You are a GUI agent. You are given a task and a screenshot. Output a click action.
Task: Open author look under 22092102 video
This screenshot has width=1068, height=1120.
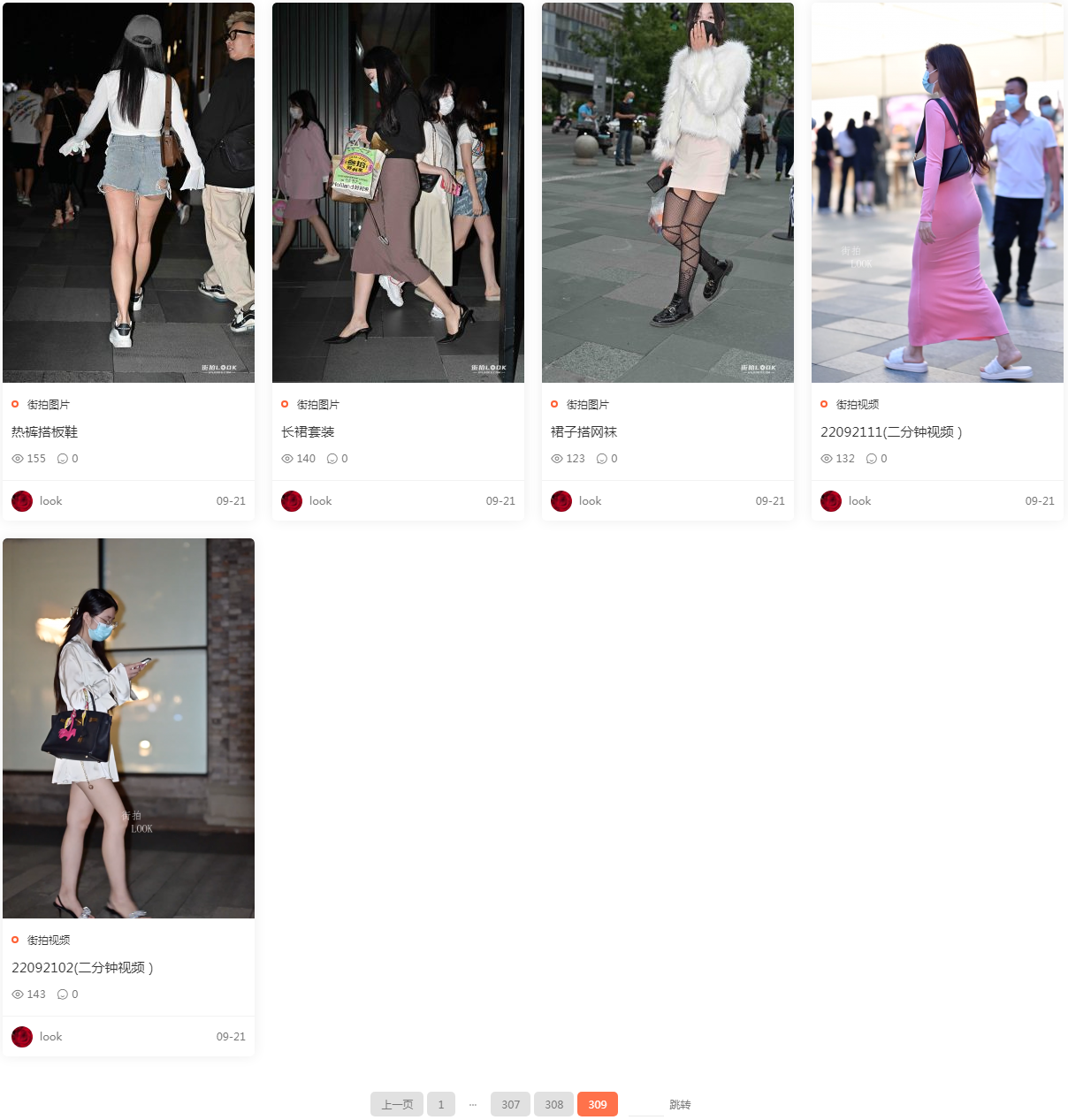[50, 1037]
